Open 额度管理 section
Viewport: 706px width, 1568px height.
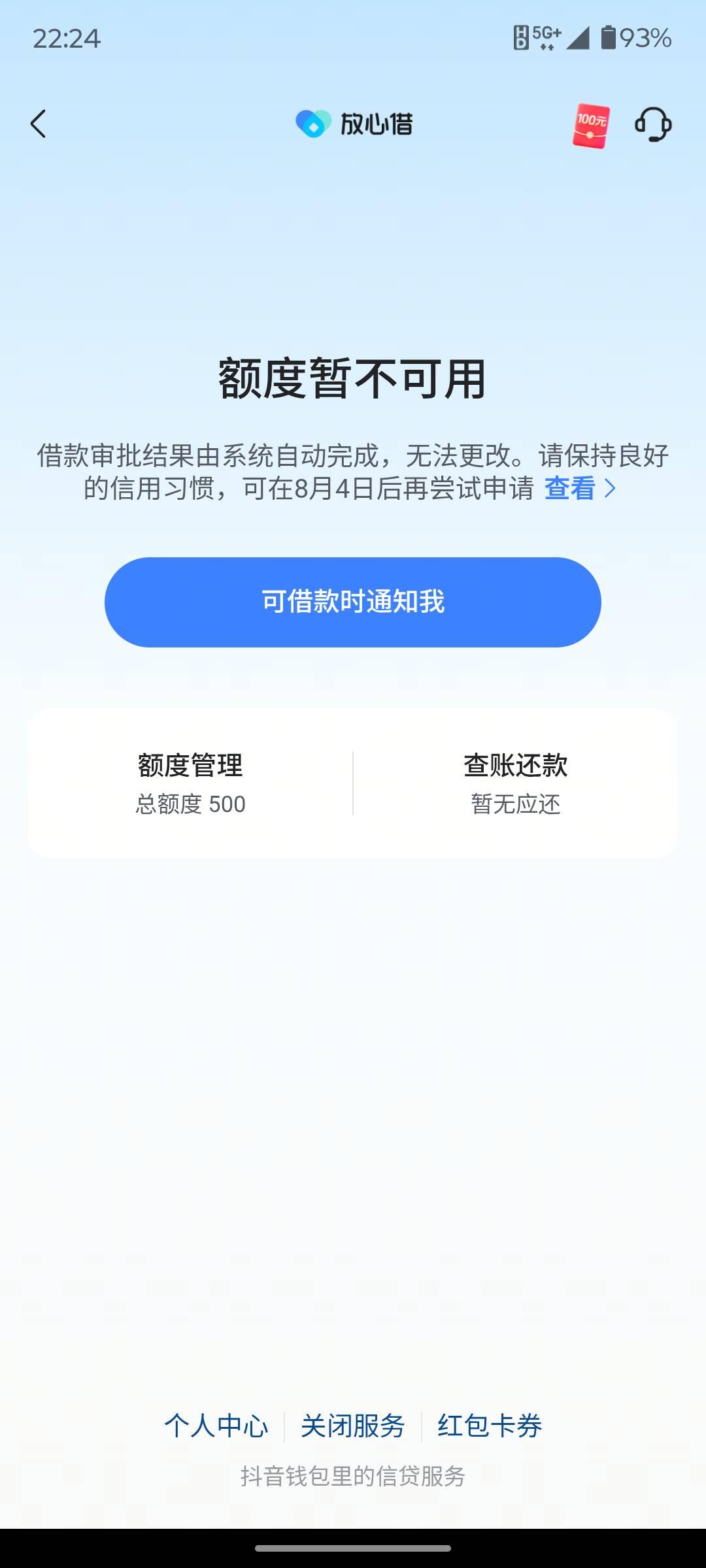coord(190,783)
